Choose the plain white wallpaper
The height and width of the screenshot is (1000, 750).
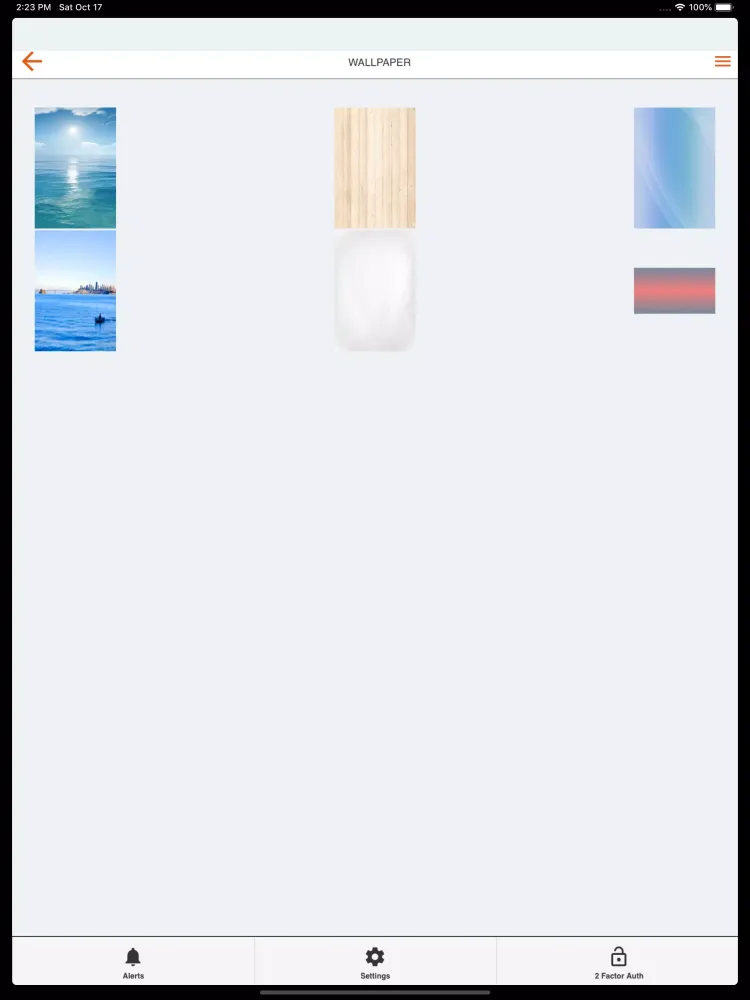coord(375,291)
